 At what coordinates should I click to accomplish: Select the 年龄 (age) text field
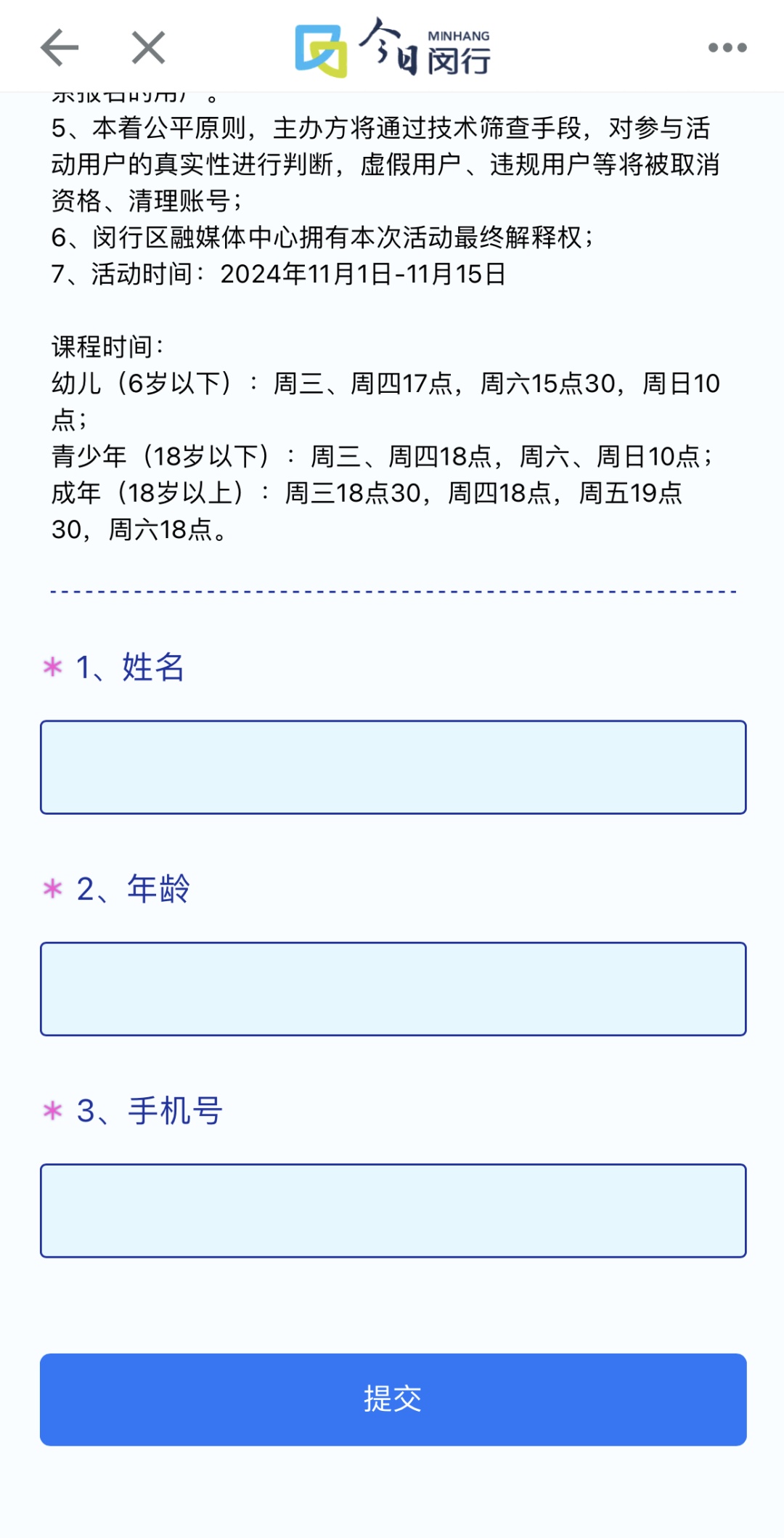393,988
